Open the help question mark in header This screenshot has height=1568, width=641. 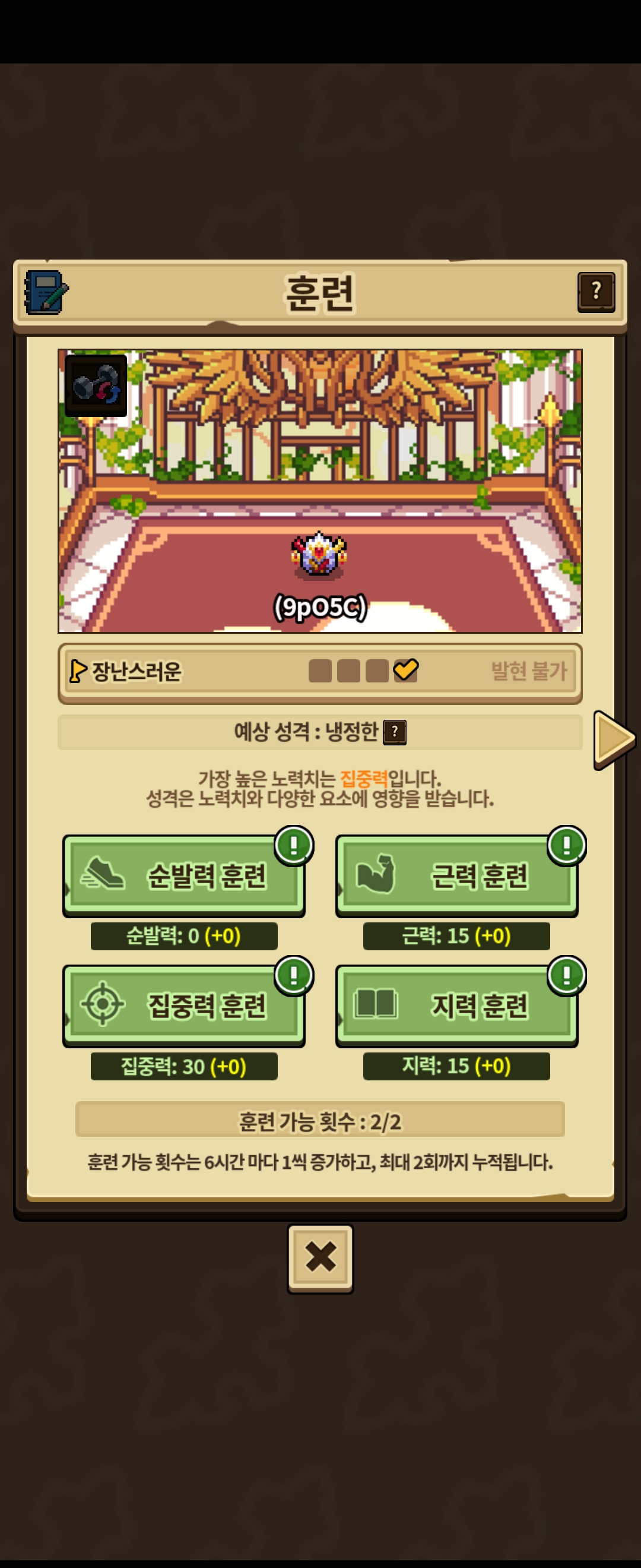[596, 292]
